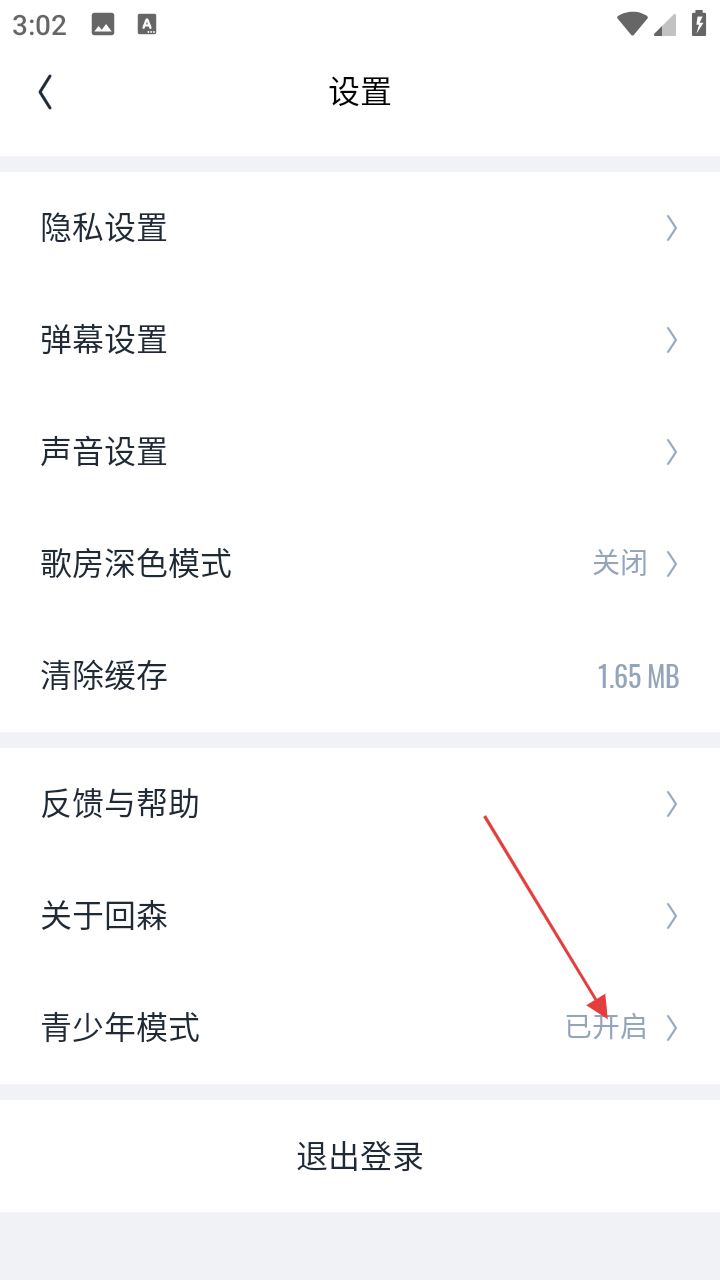Go back from the 设置 page
This screenshot has height=1280, width=720.
(x=46, y=92)
